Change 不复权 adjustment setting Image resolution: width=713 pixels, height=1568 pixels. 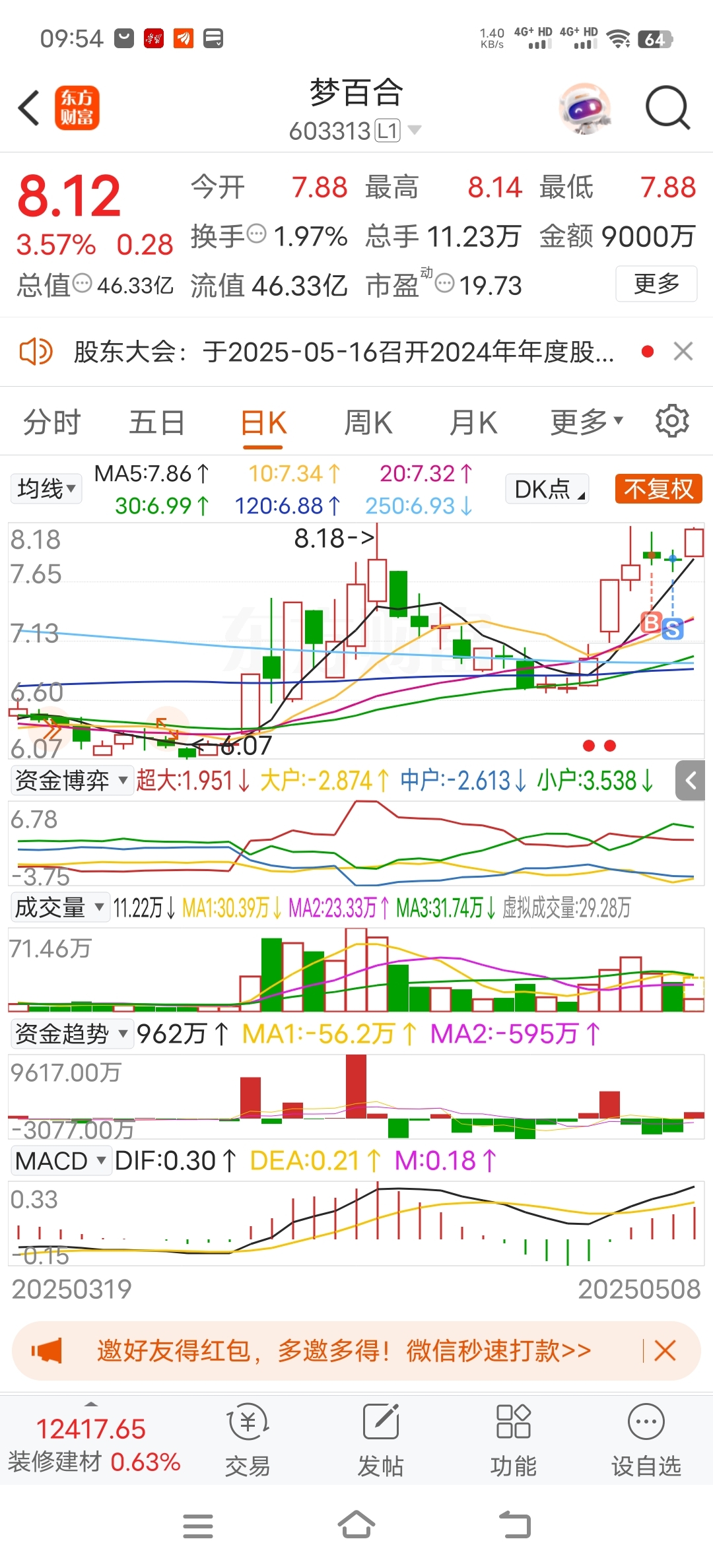(658, 489)
